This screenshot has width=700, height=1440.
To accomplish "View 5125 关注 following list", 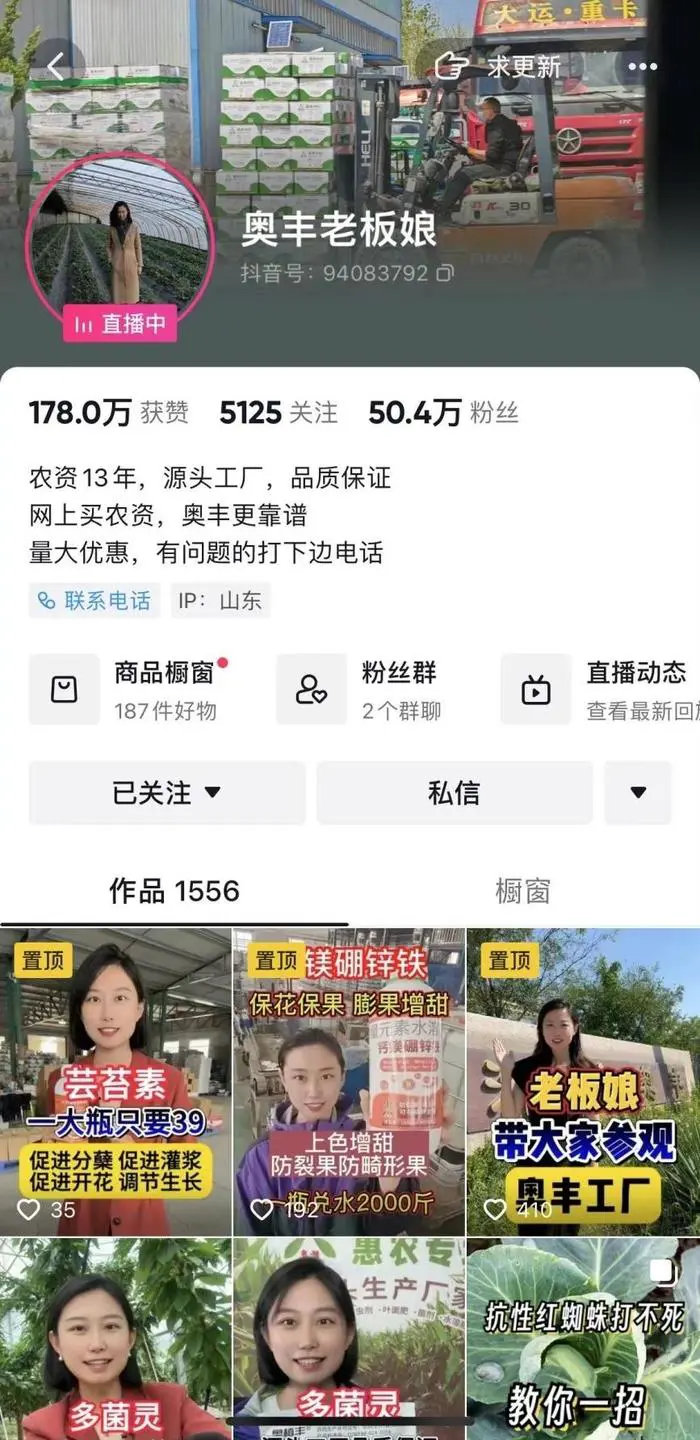I will pos(278,412).
